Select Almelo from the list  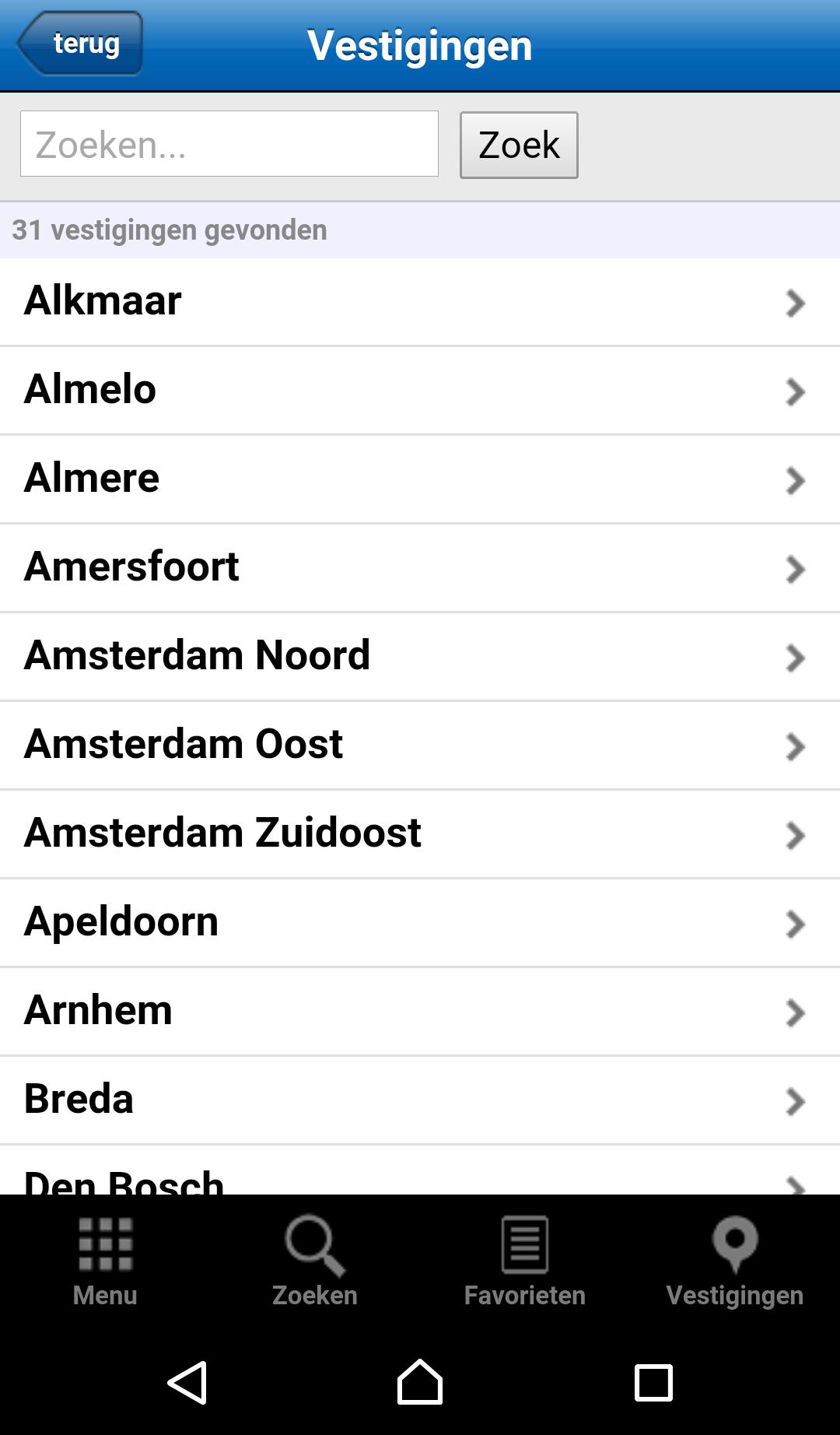(x=420, y=391)
